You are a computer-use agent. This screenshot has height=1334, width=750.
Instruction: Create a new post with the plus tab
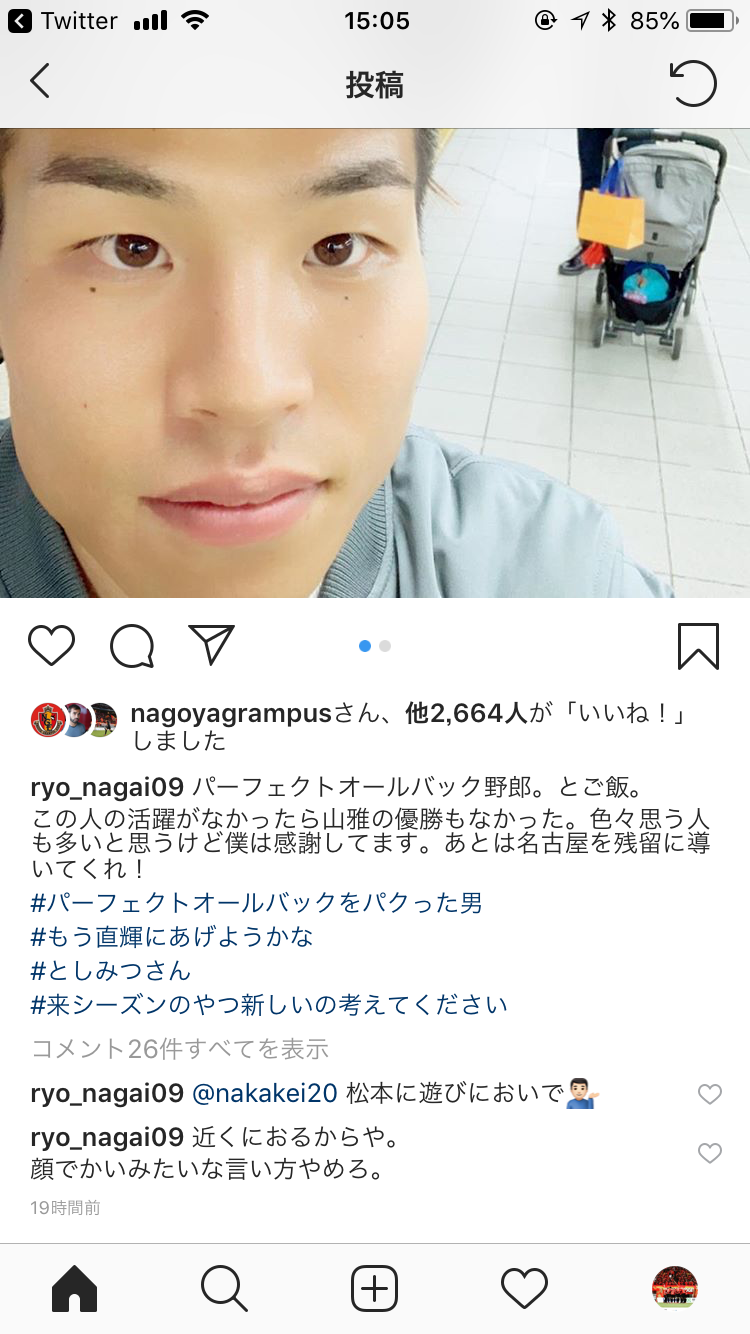[375, 1288]
